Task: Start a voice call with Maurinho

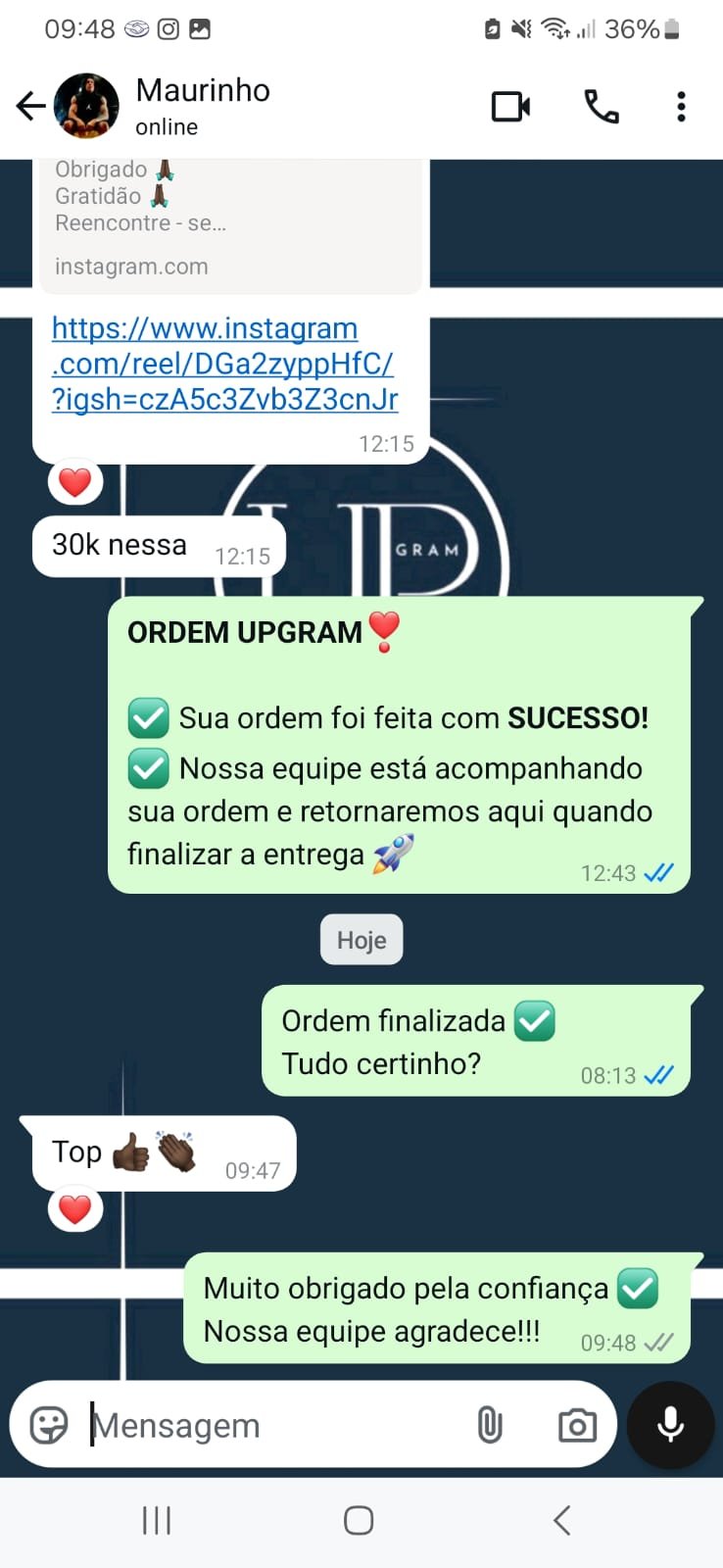Action: coord(601,106)
